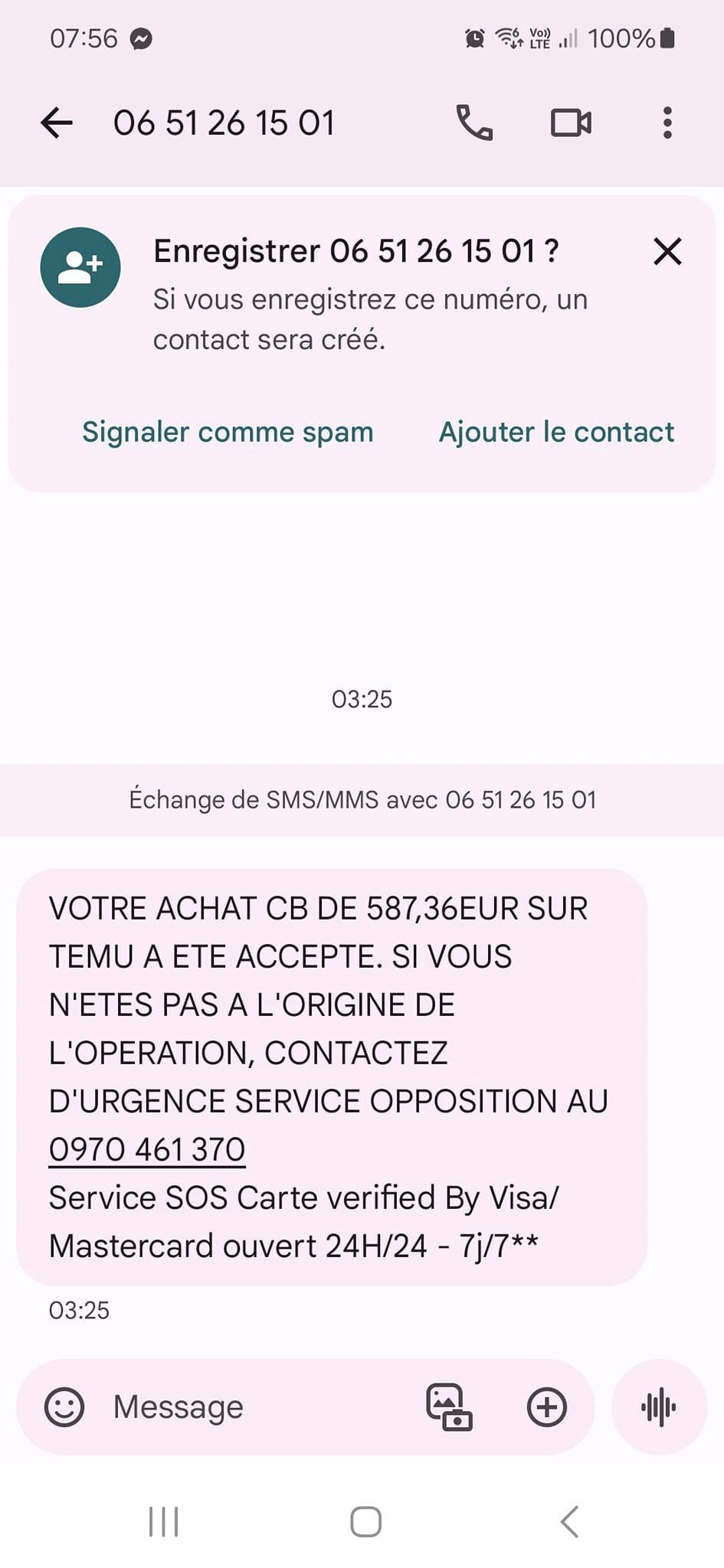Start a video call with this number
724x1568 pixels.
point(571,122)
